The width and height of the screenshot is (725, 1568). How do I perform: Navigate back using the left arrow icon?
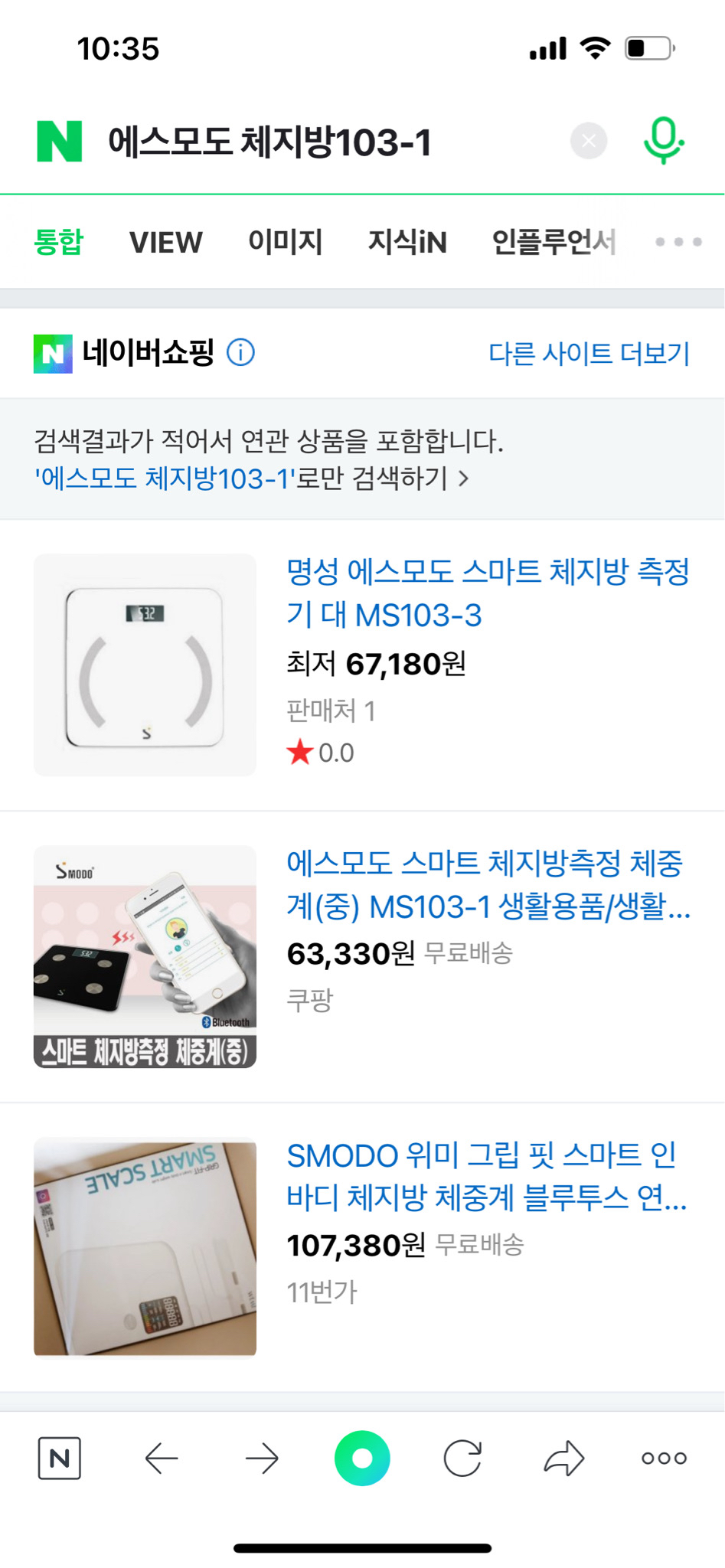160,1458
